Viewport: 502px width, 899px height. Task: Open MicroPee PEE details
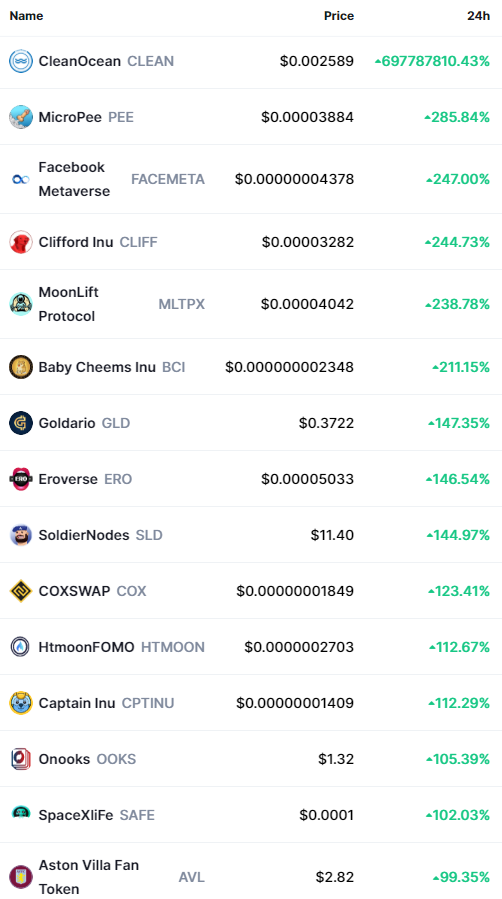(x=251, y=117)
